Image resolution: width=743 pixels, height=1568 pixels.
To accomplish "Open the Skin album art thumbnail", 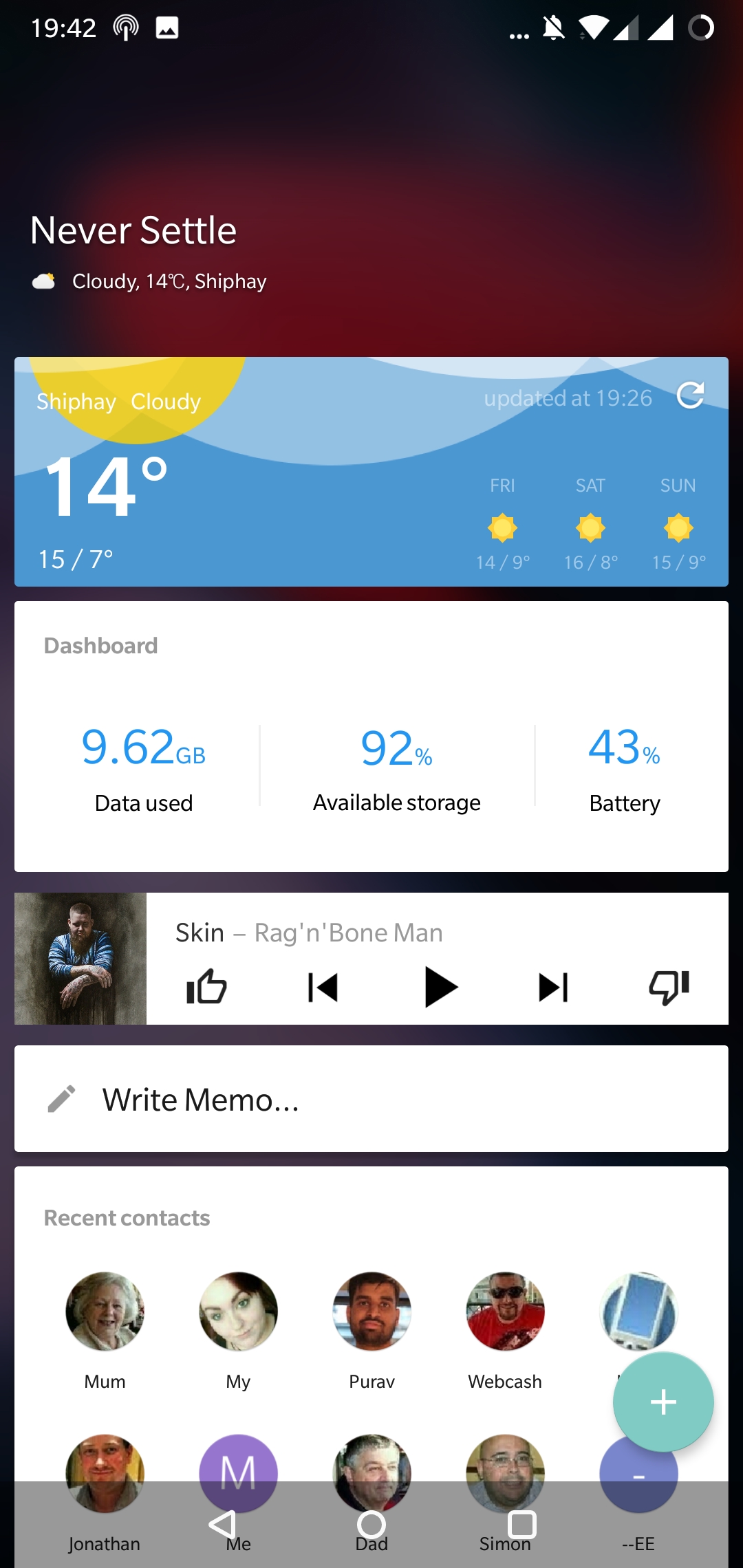I will click(80, 959).
